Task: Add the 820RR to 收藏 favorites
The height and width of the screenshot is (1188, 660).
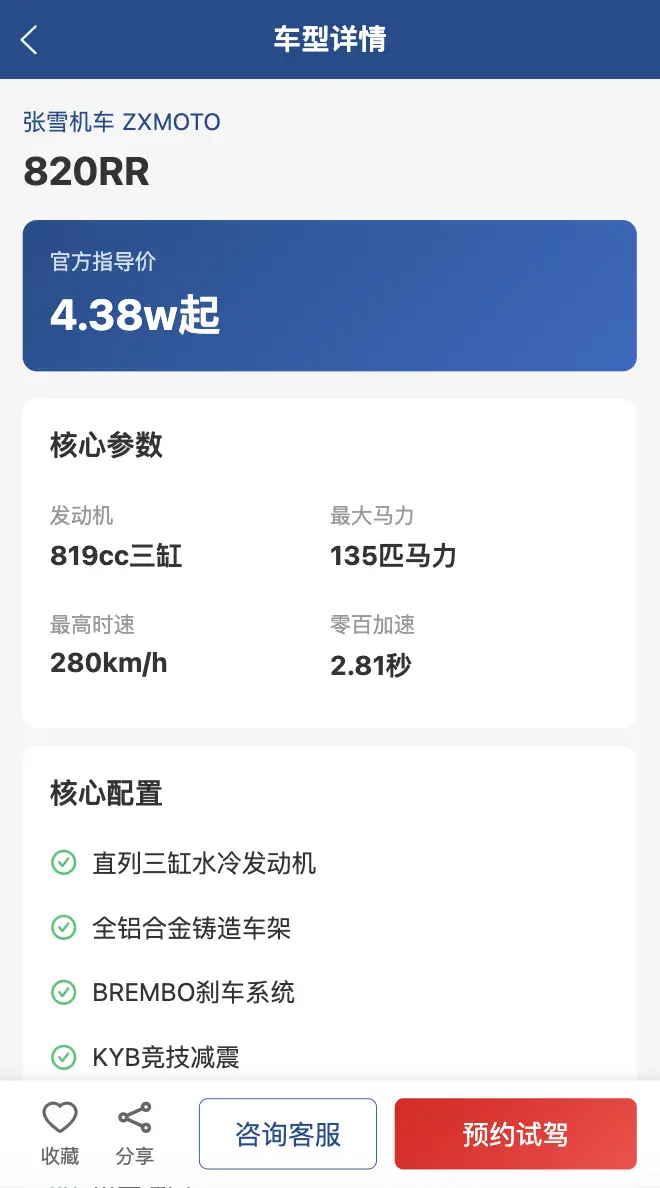Action: tap(60, 1132)
